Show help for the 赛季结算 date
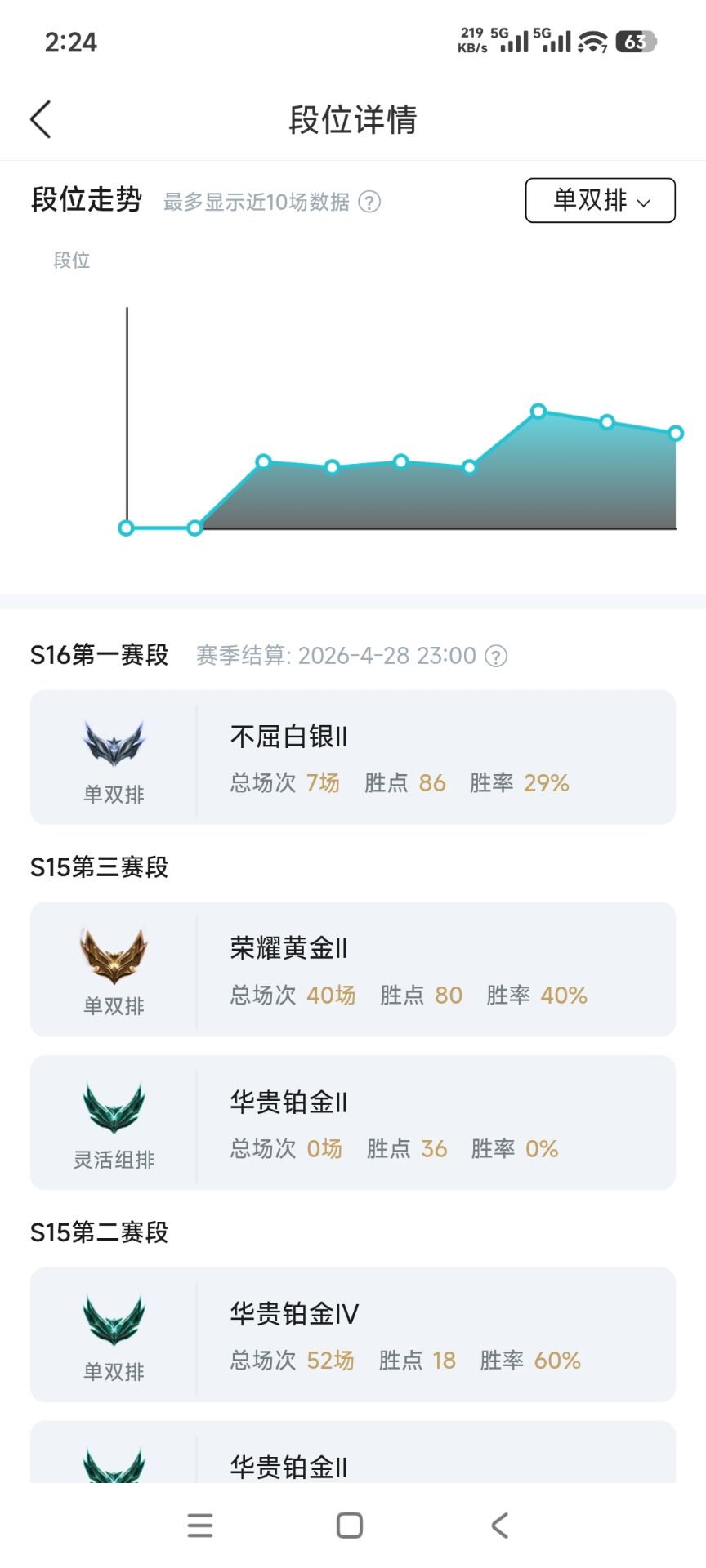 [x=496, y=656]
